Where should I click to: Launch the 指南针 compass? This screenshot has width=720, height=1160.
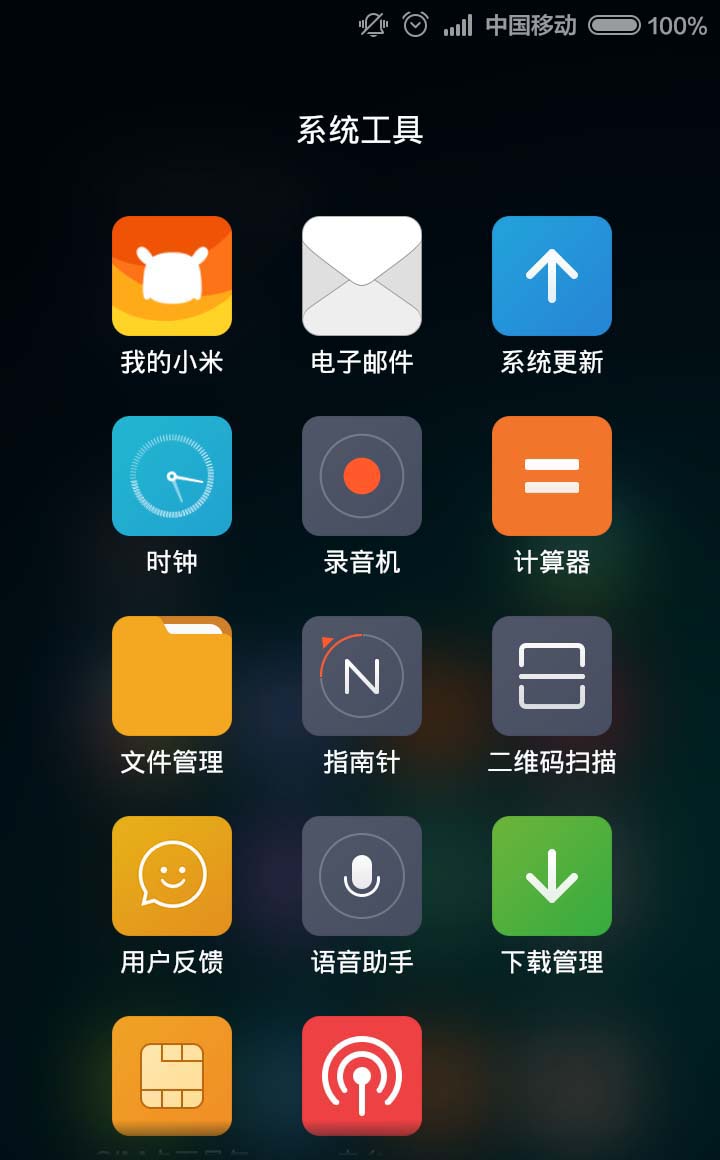click(362, 676)
